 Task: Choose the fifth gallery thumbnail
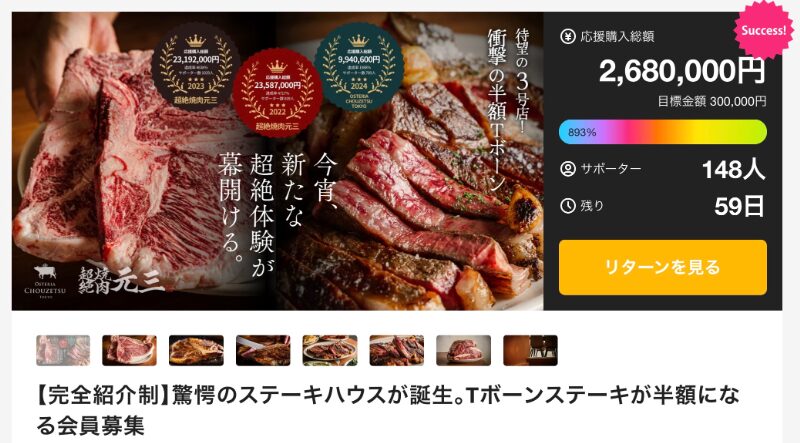[330, 350]
